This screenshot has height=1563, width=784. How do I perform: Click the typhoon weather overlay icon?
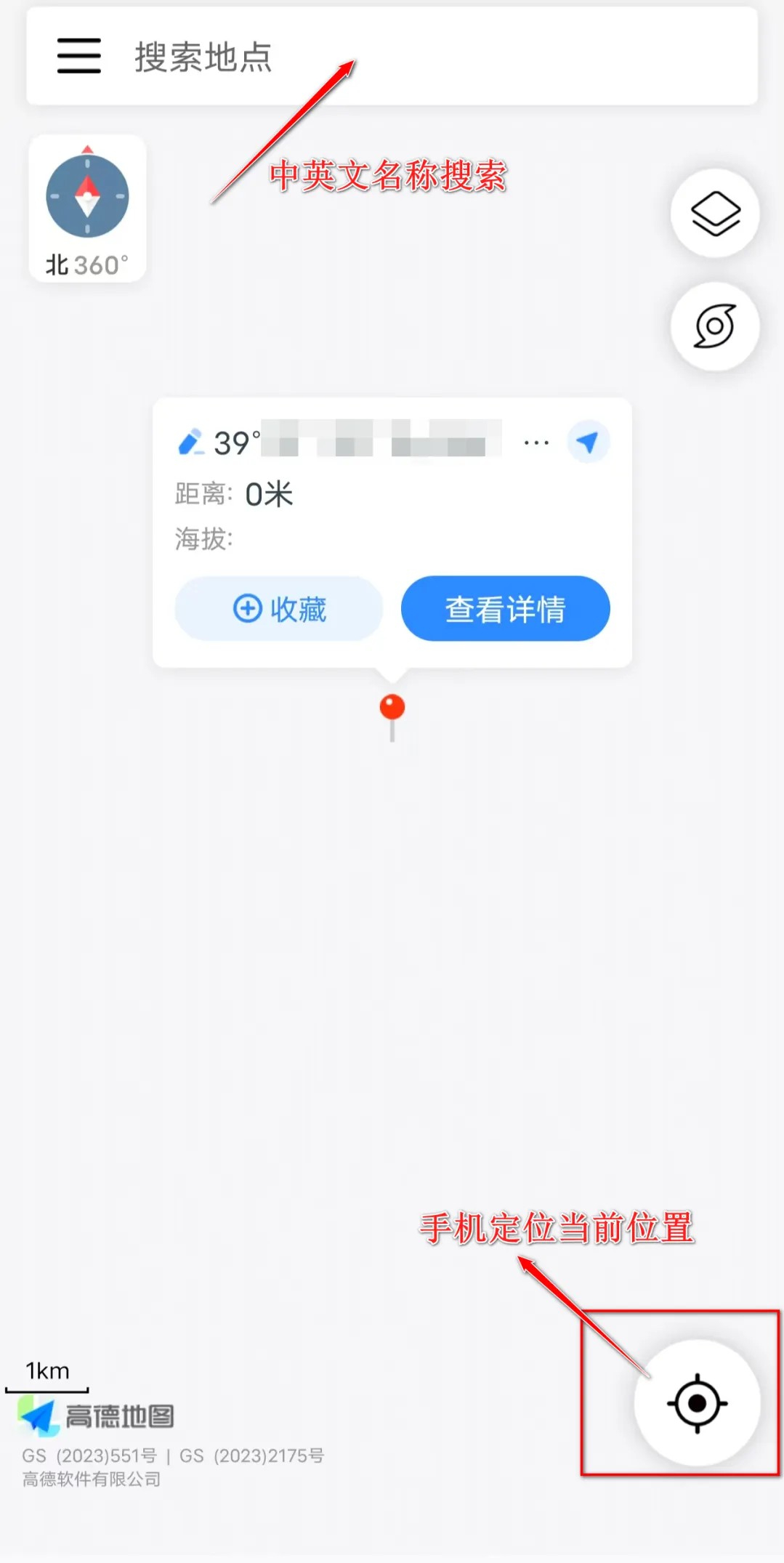[x=714, y=327]
